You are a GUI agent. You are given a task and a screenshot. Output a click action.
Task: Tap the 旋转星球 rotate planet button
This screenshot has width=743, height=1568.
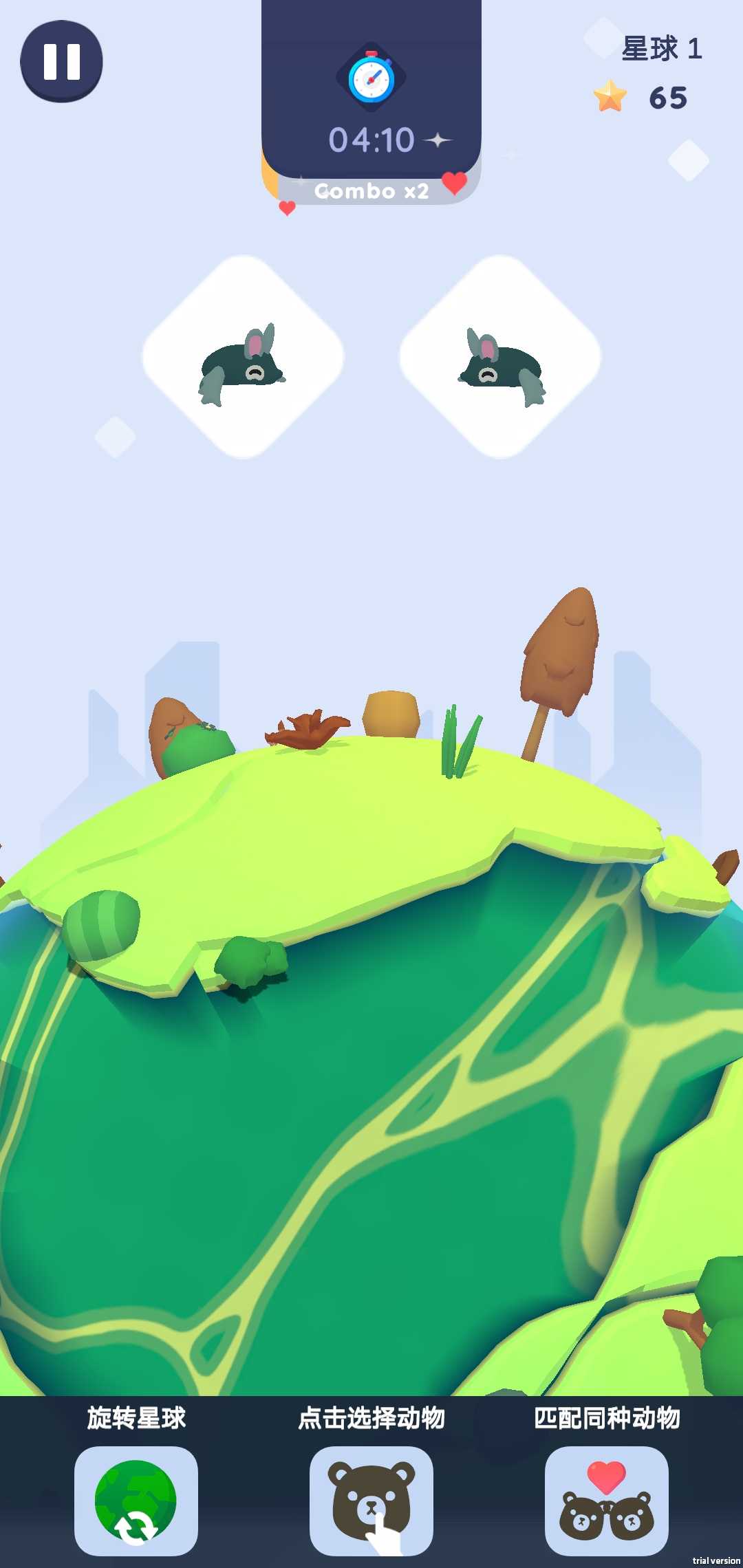136,1501
